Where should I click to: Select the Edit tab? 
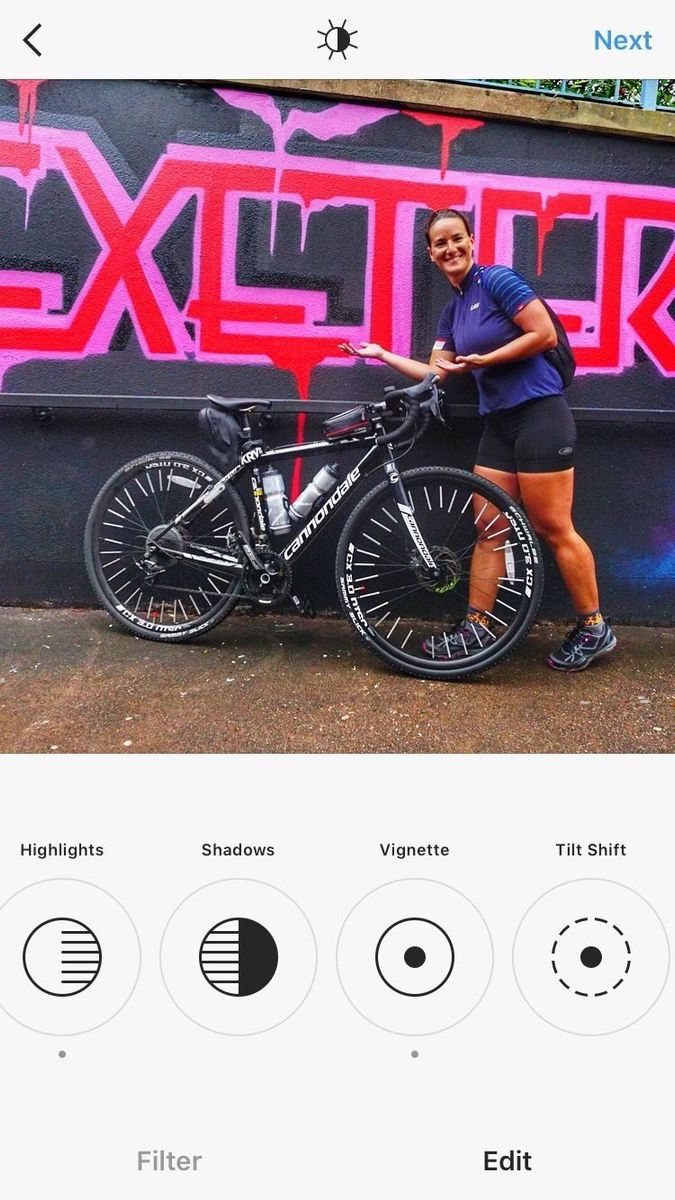(x=507, y=1160)
